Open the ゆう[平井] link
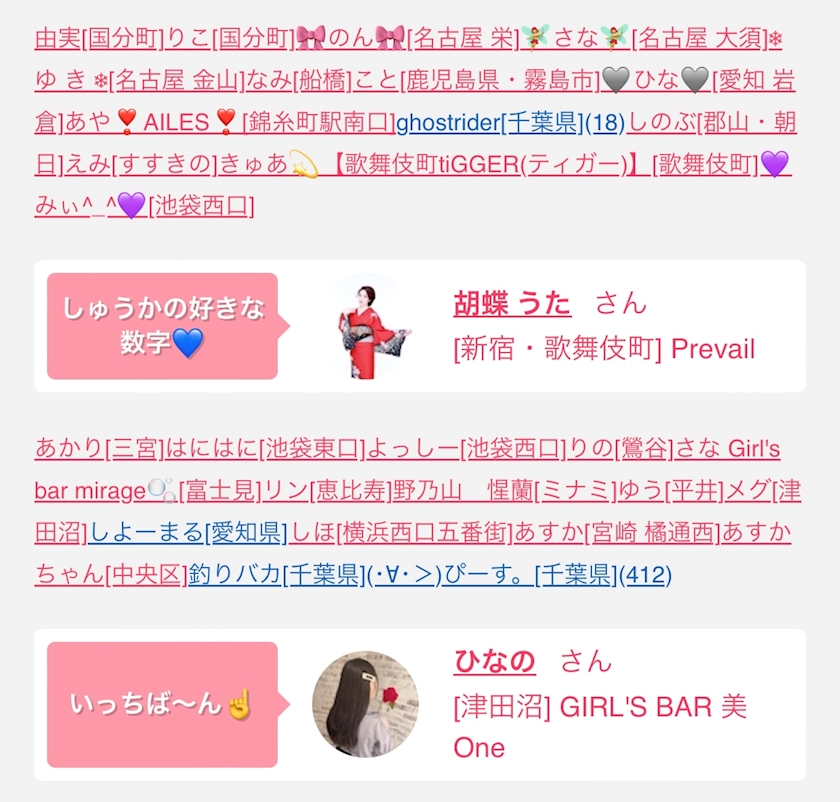840x802 pixels. [671, 490]
